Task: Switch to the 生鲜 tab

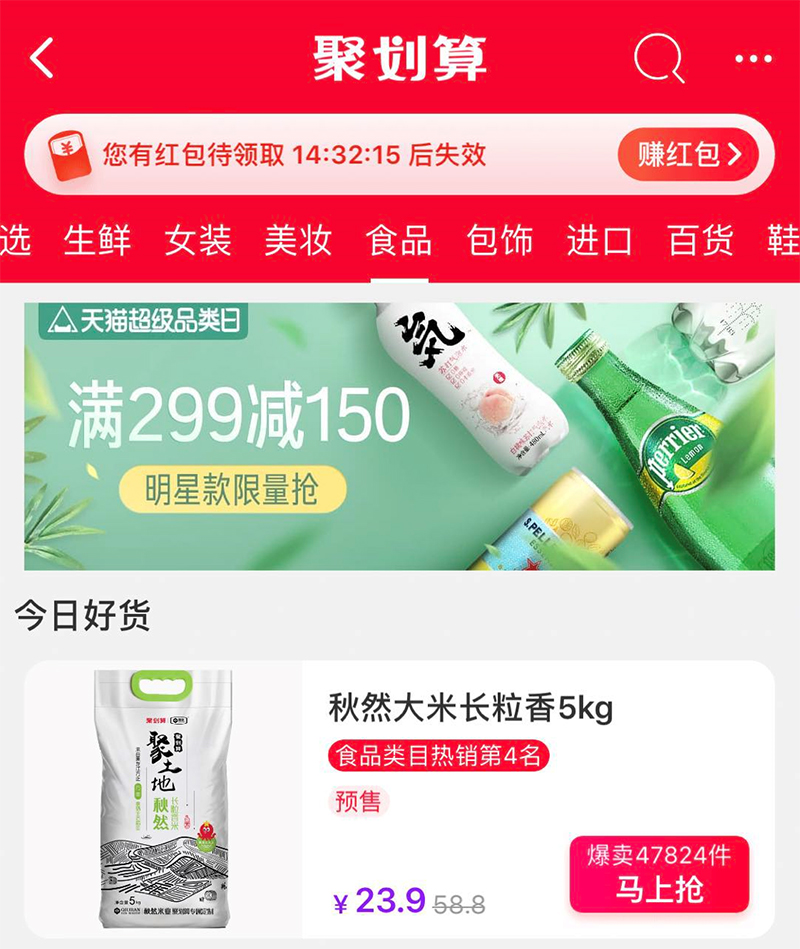Action: 97,241
